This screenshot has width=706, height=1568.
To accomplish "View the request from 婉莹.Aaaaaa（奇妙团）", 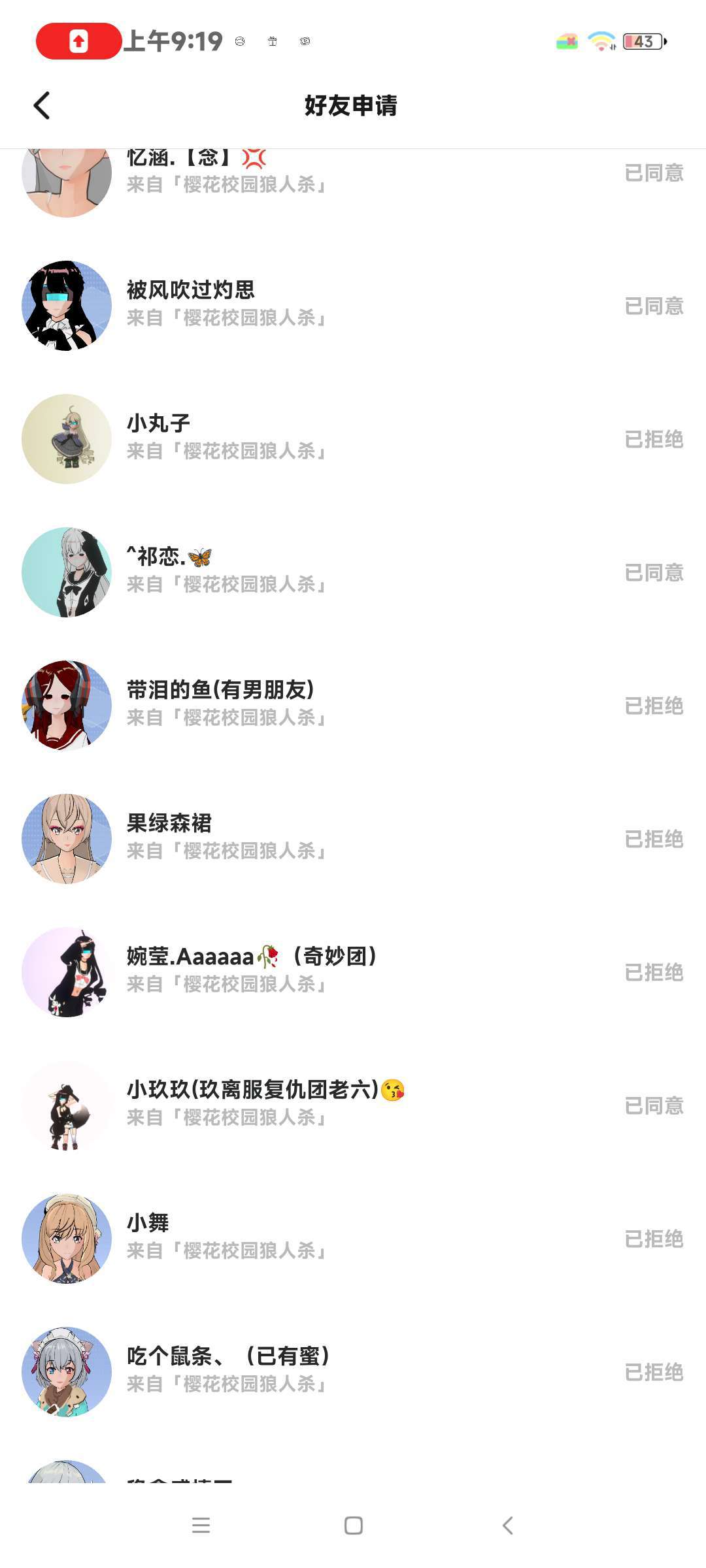I will click(x=353, y=972).
